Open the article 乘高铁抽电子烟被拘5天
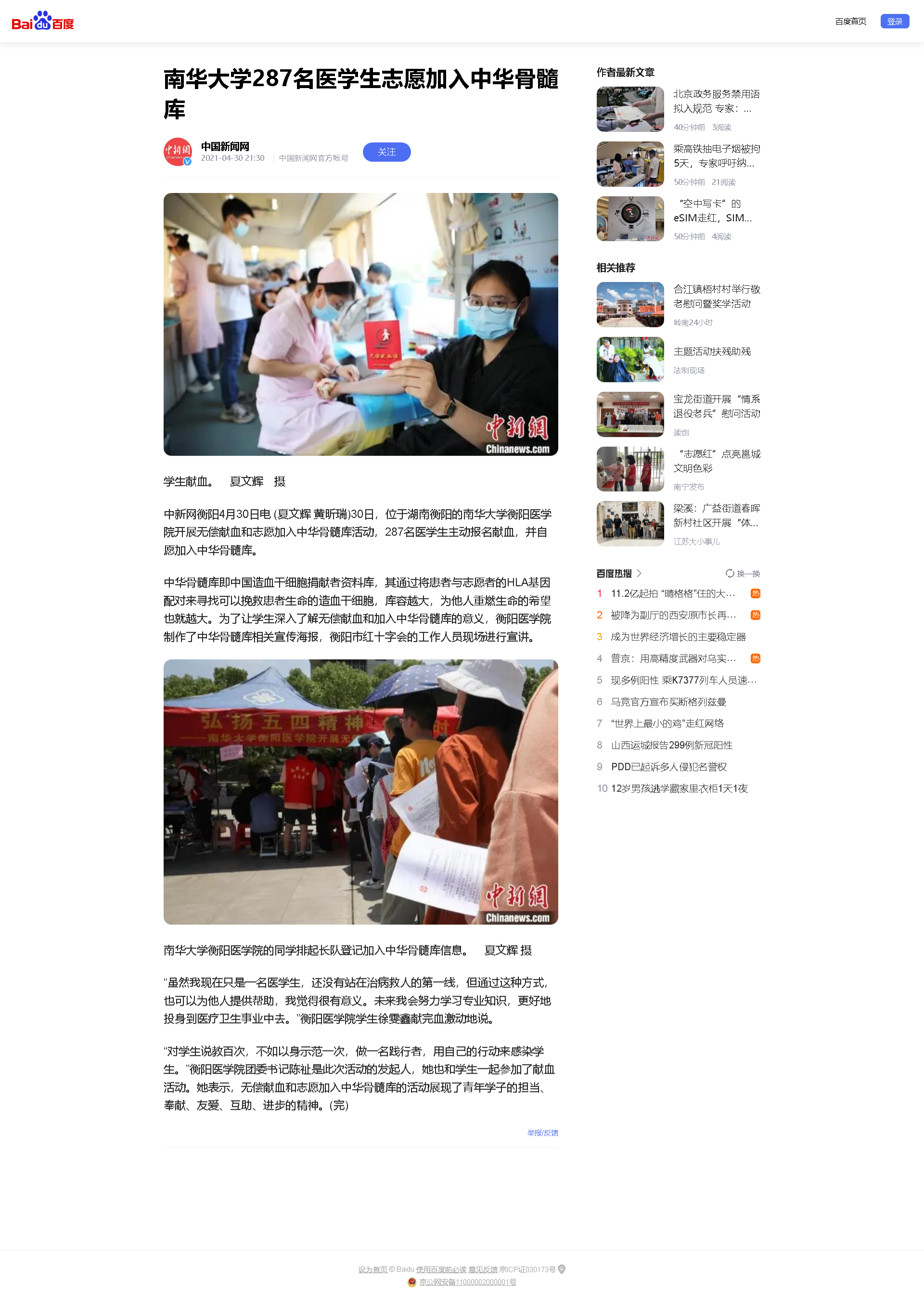The height and width of the screenshot is (1295, 924). click(716, 156)
